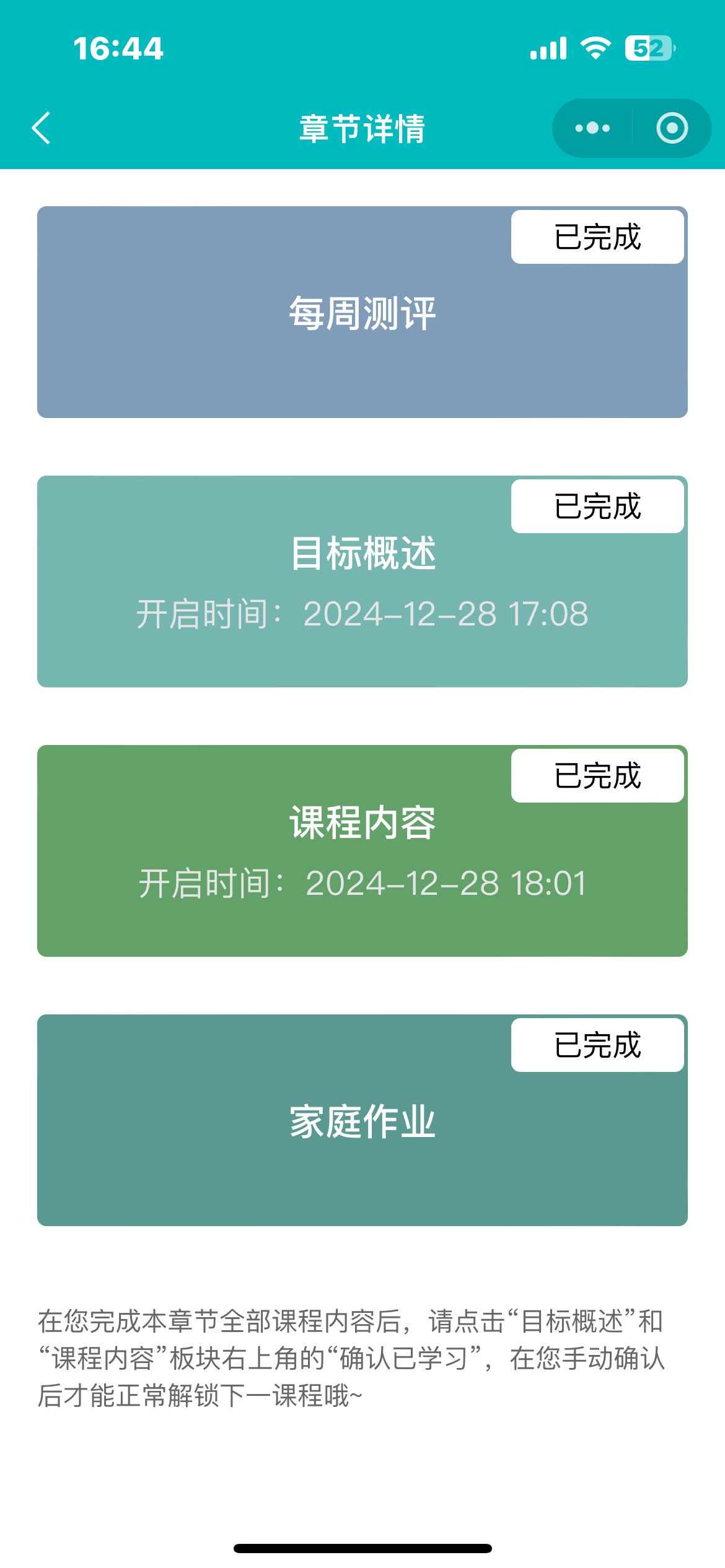Tap the 已完成 badge on 课程内容
This screenshot has width=725, height=1568.
(x=597, y=776)
